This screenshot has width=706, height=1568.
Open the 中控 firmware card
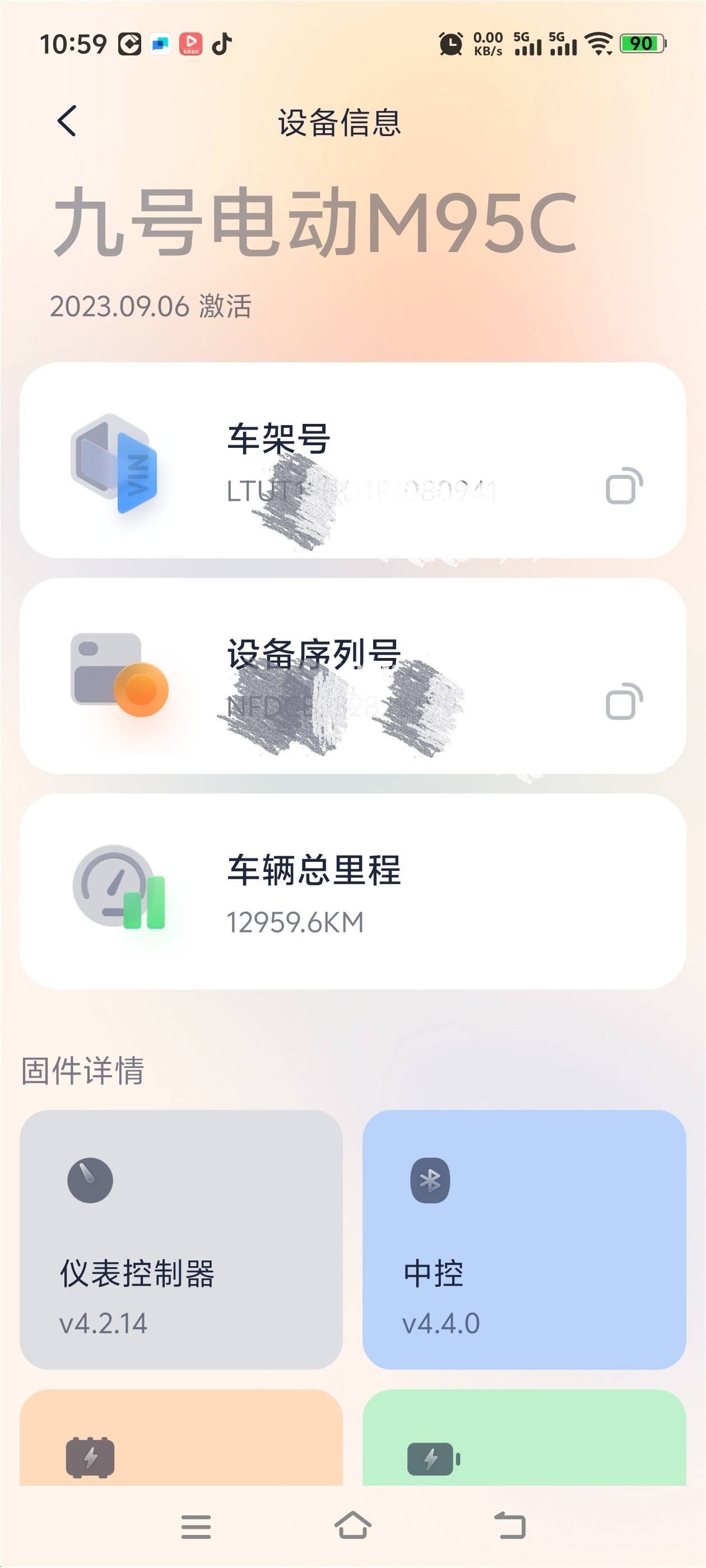524,1239
